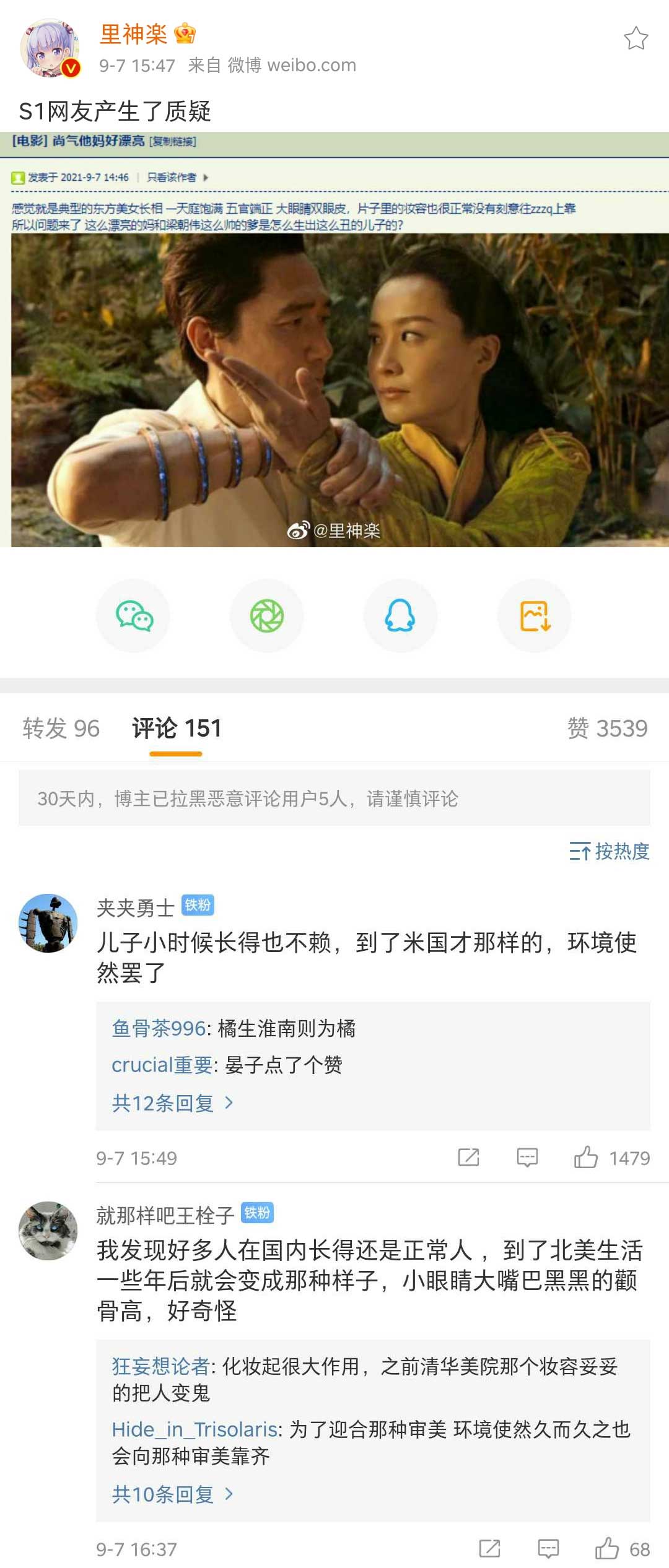Screen dimensions: 669x1568
Task: Like 夹夹勇士's comment
Action: 586,1158
